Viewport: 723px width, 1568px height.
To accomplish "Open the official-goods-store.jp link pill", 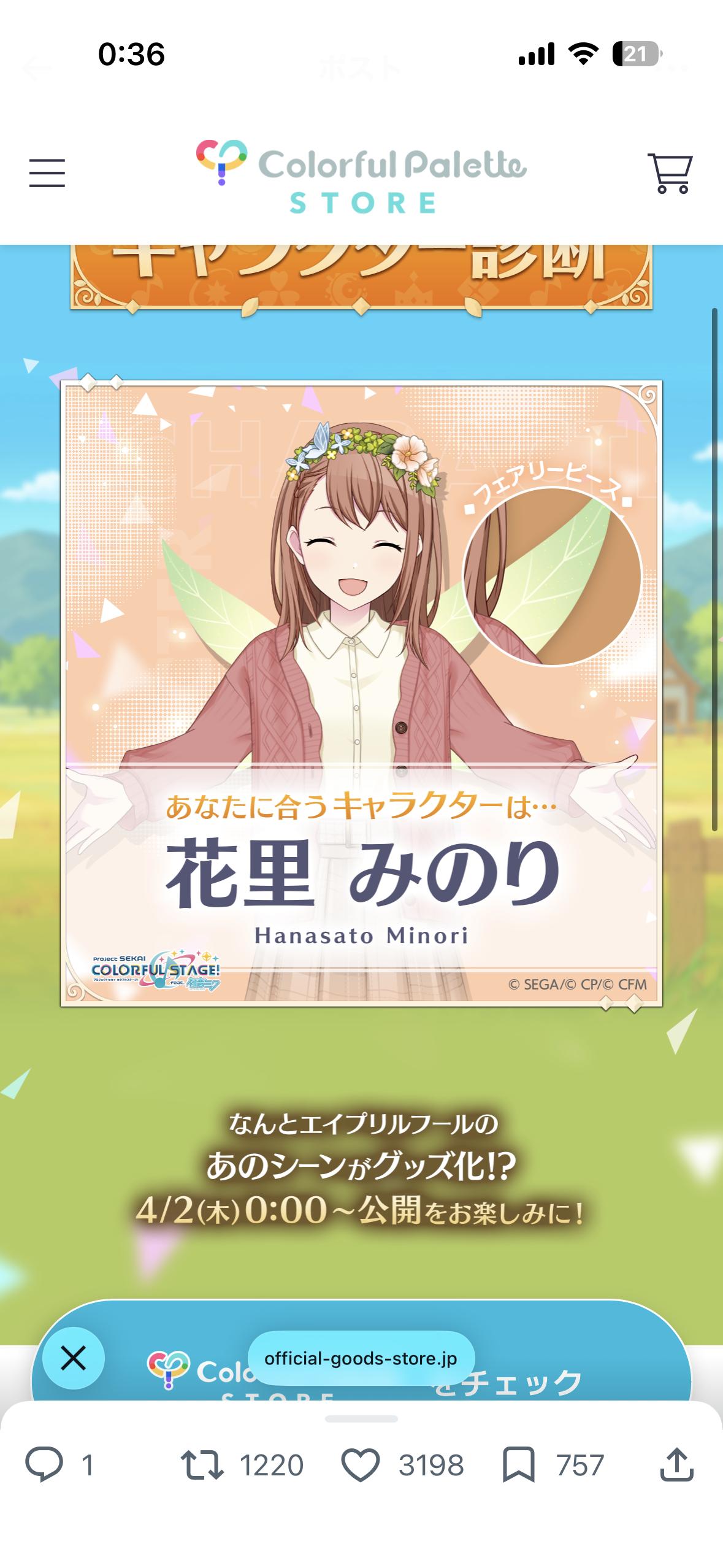I will 361,1359.
